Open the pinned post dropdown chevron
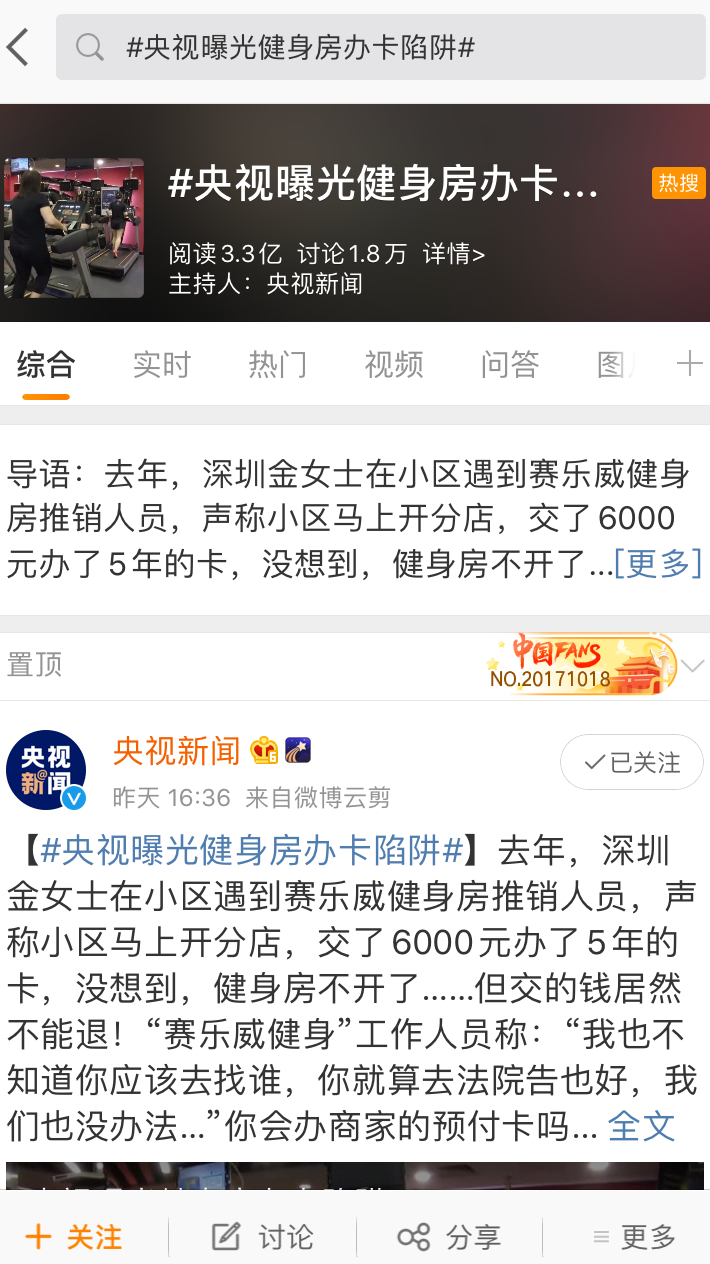The height and width of the screenshot is (1264, 710). point(692,665)
